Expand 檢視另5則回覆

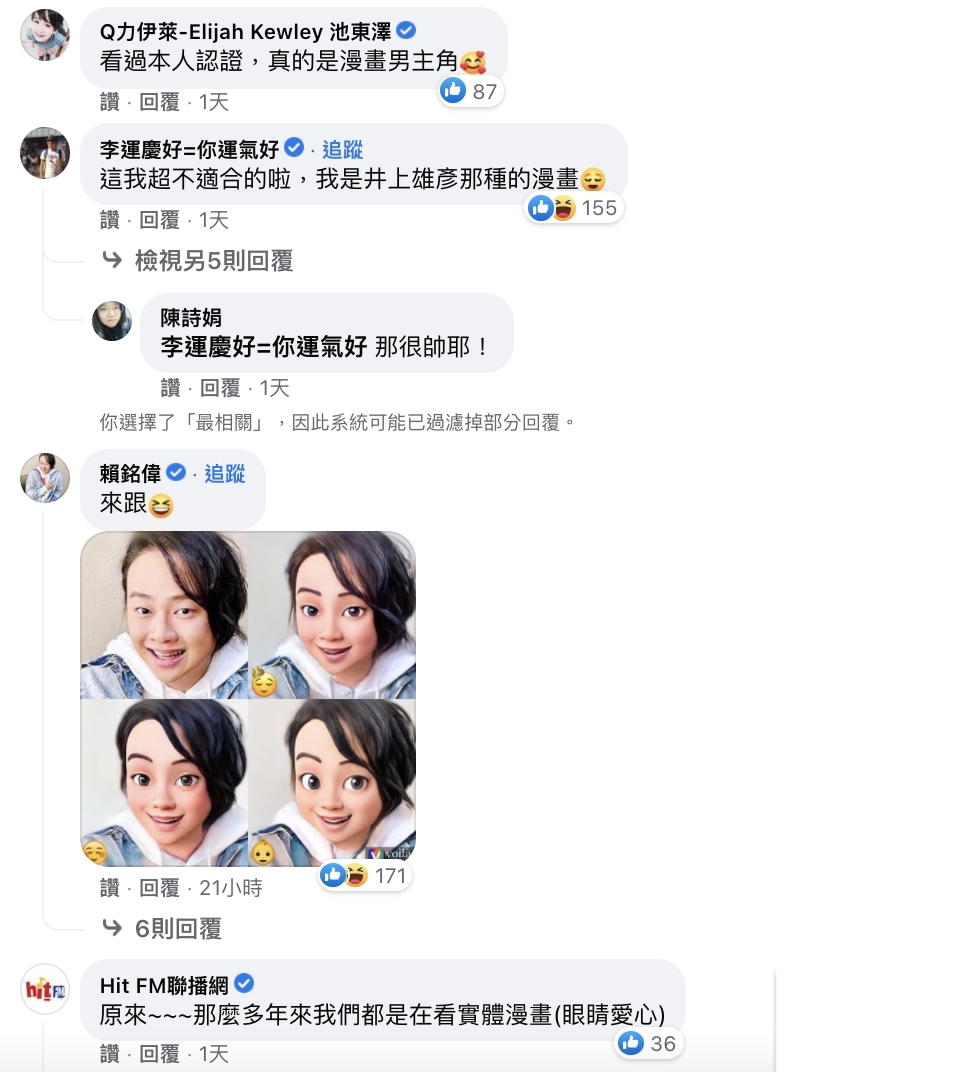213,261
